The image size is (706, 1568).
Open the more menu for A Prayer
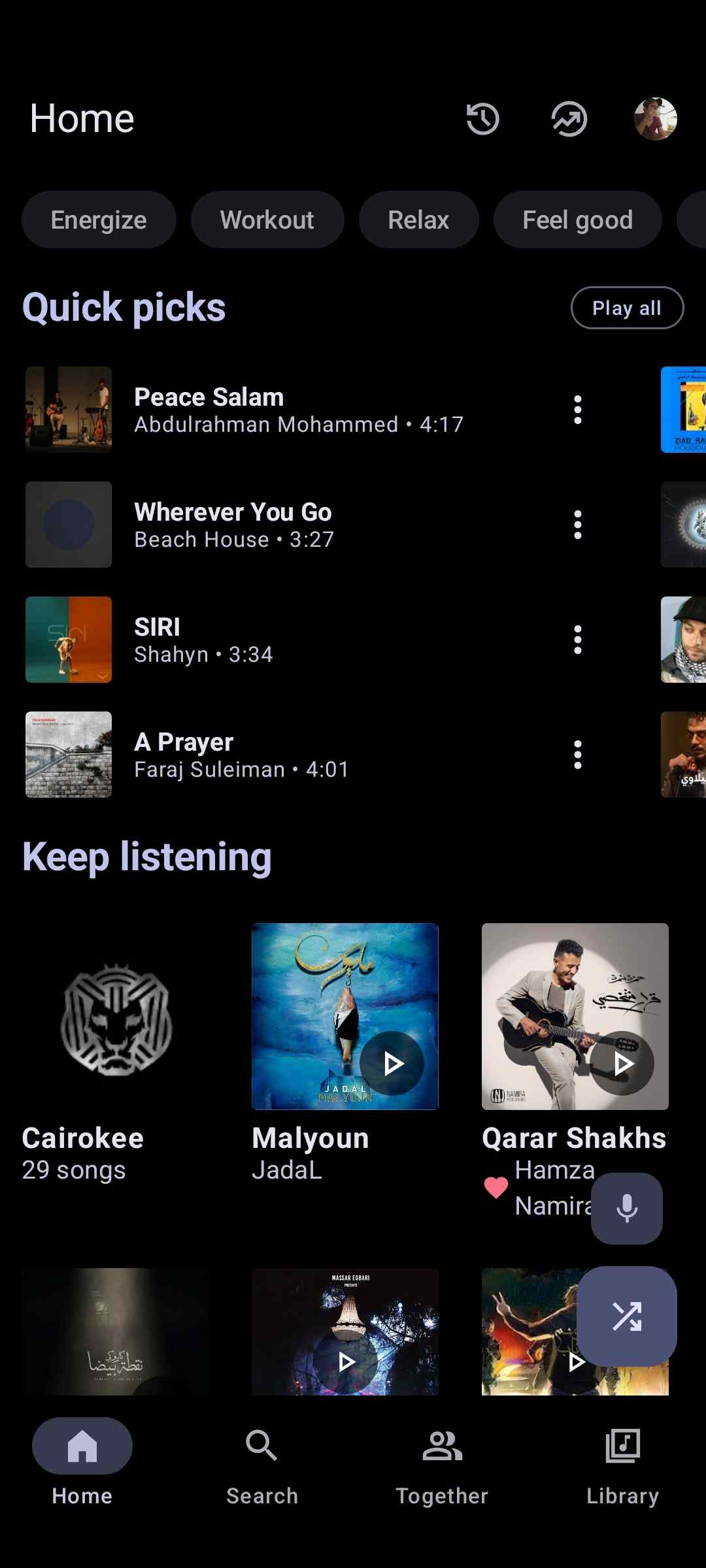pyautogui.click(x=577, y=755)
